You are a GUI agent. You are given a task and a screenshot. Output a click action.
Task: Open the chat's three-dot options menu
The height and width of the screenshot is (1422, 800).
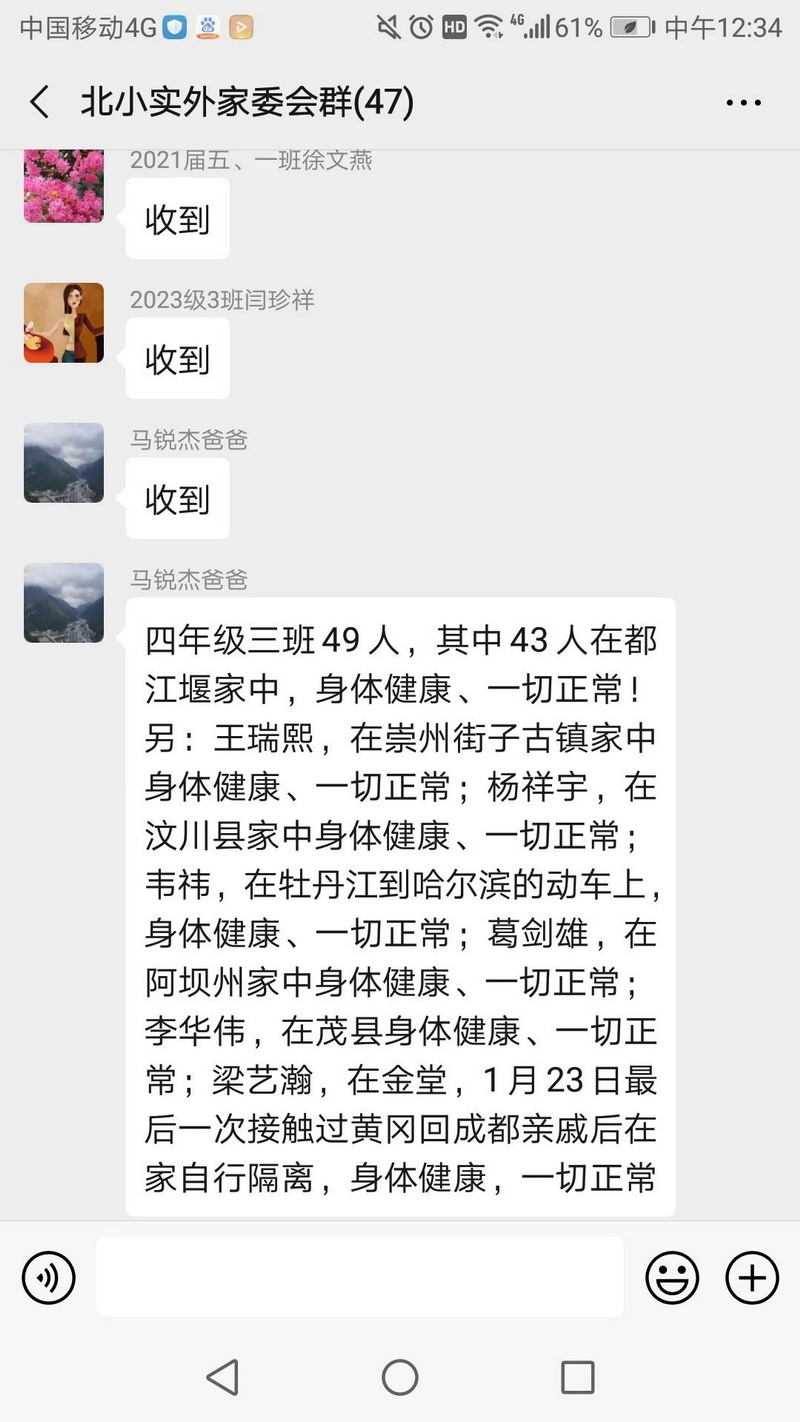(x=743, y=103)
